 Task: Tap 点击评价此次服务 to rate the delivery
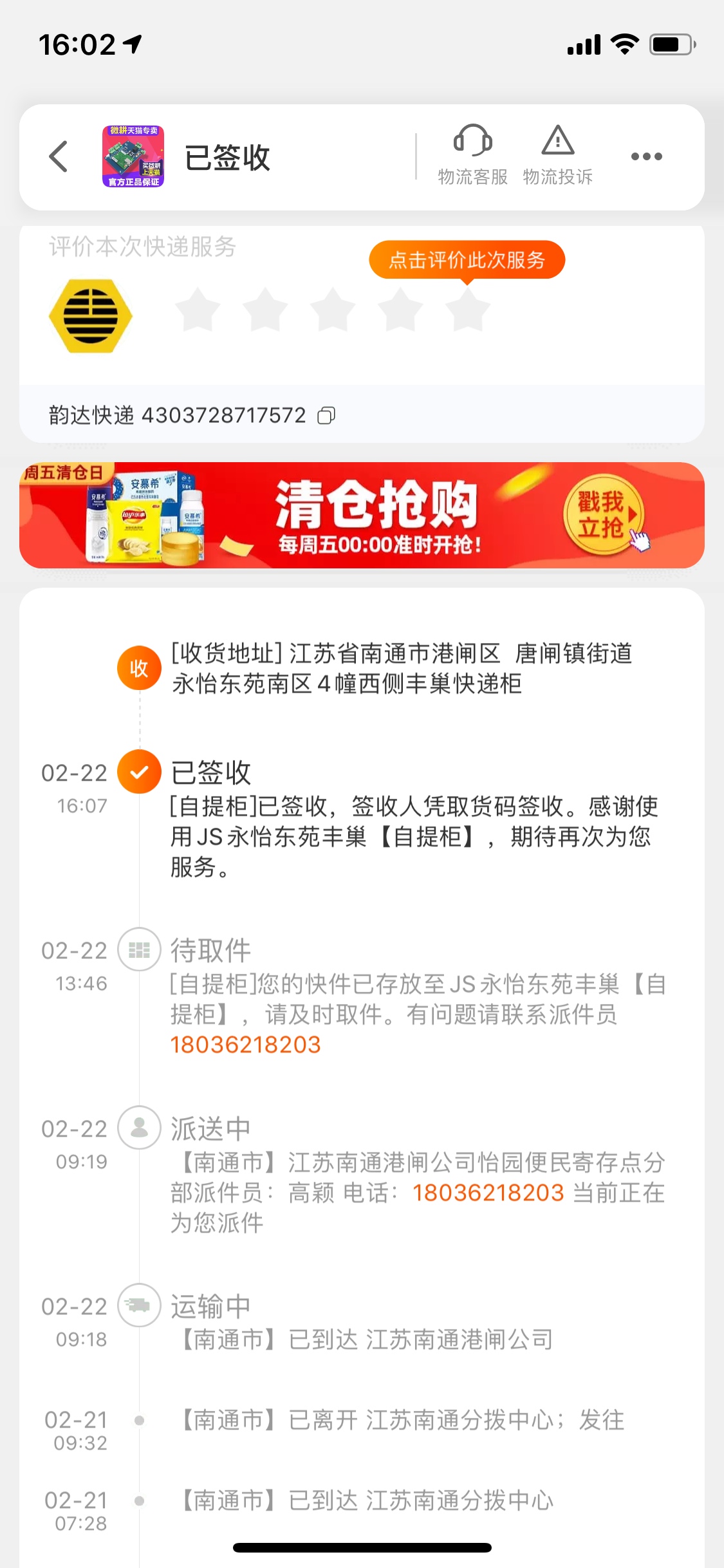(x=467, y=260)
